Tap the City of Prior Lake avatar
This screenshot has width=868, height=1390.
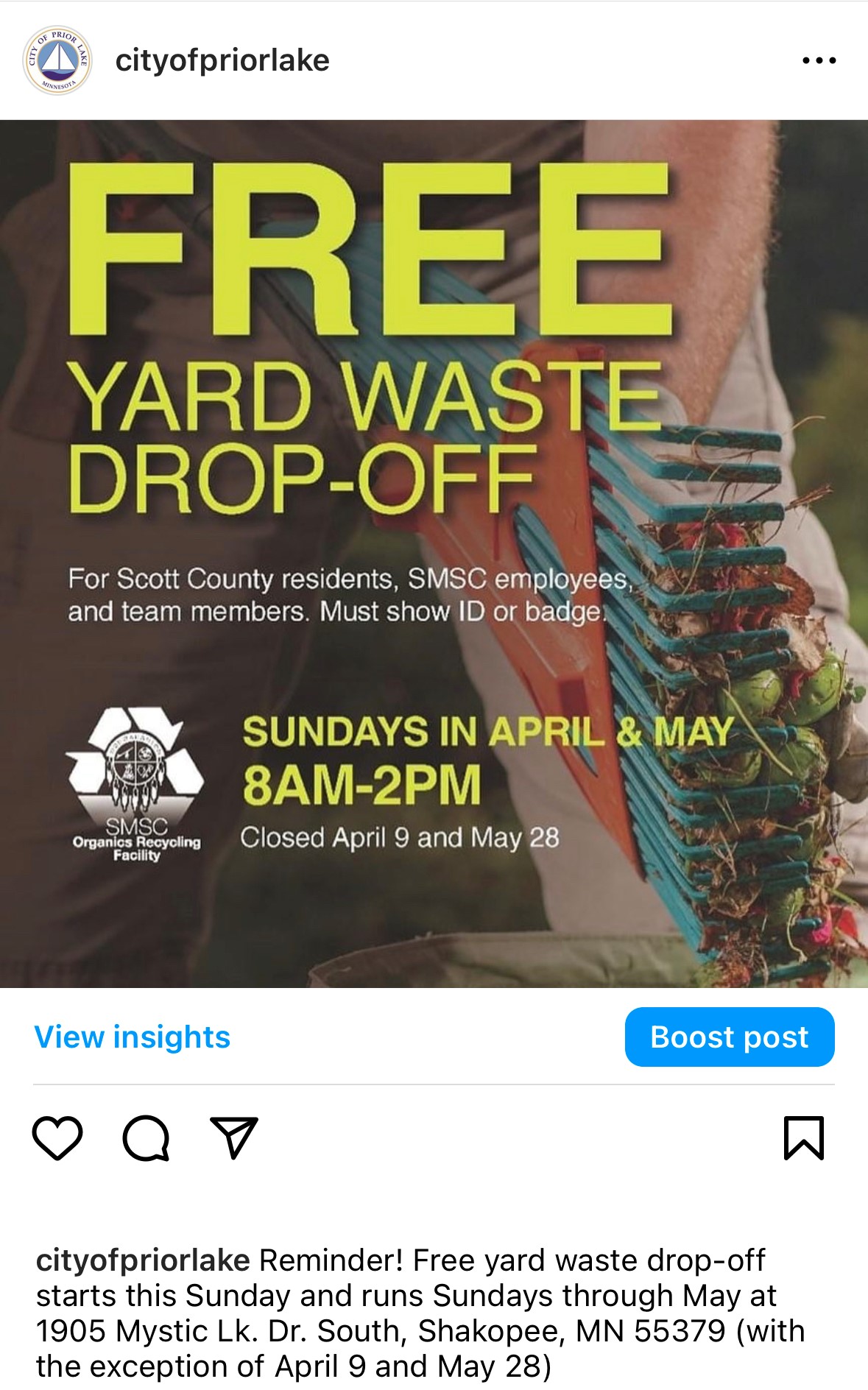57,60
